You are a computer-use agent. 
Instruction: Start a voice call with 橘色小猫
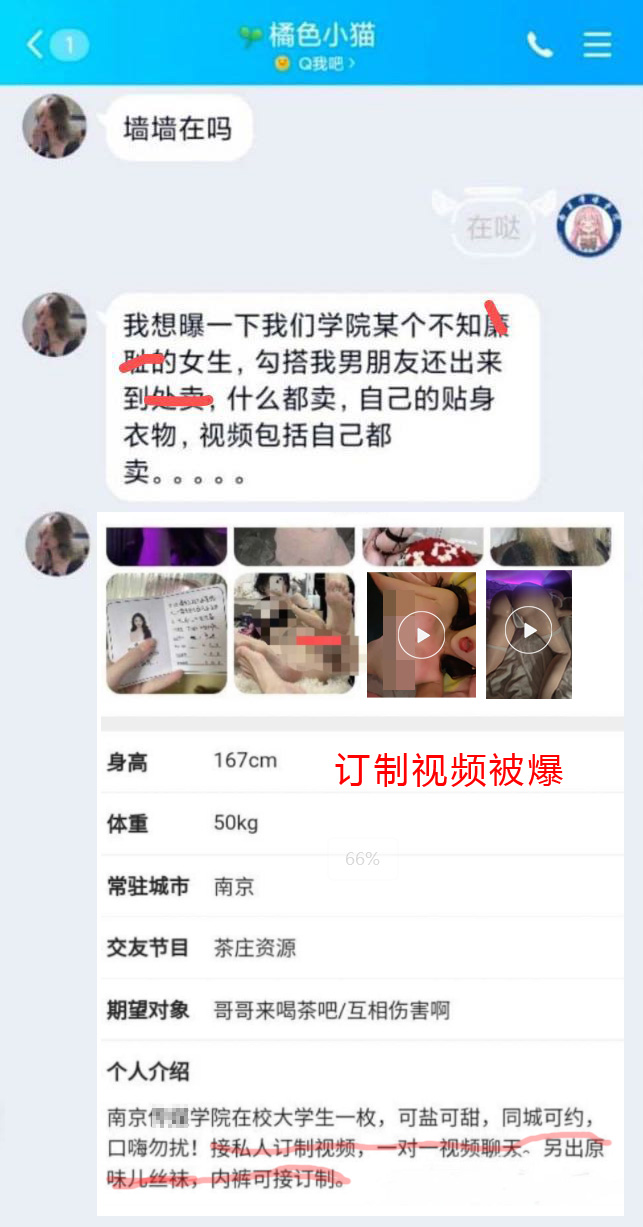(x=540, y=44)
